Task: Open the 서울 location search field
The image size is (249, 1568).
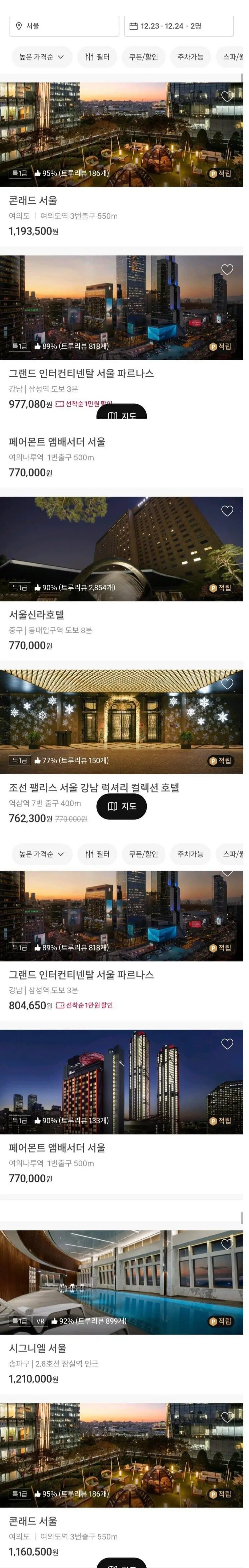Action: 64,26
